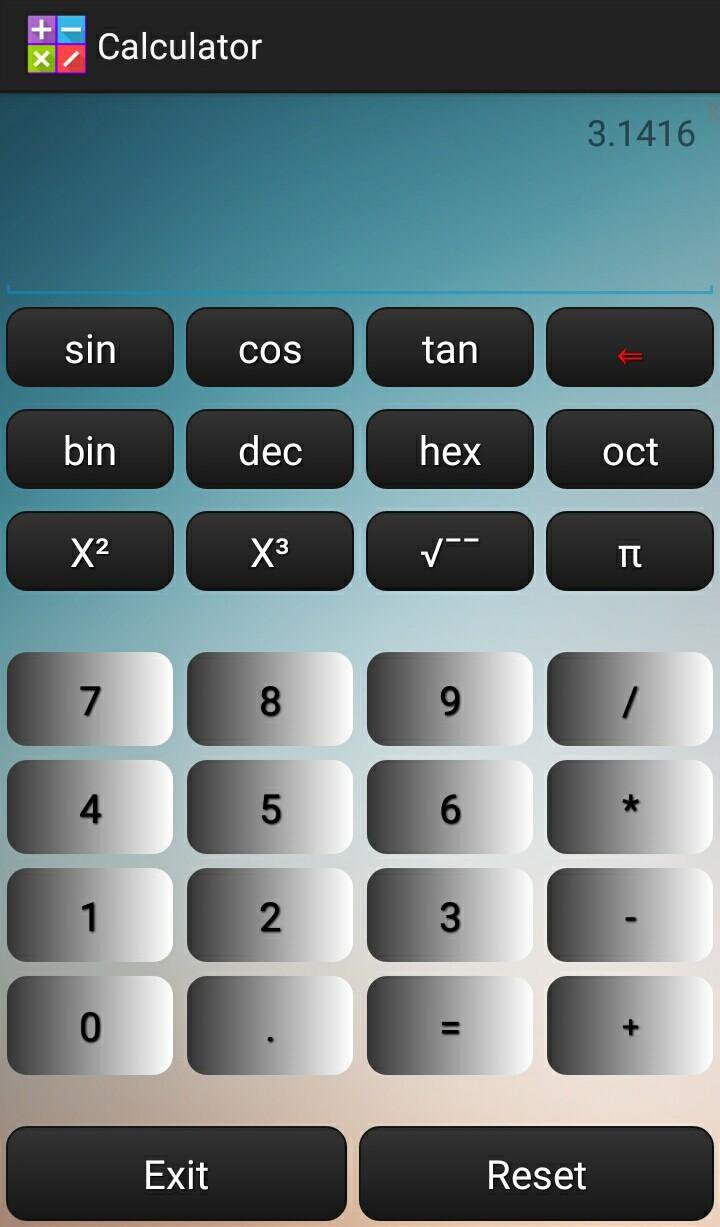Screen dimensions: 720x1227
Task: Switch to octal mode
Action: 629,449
